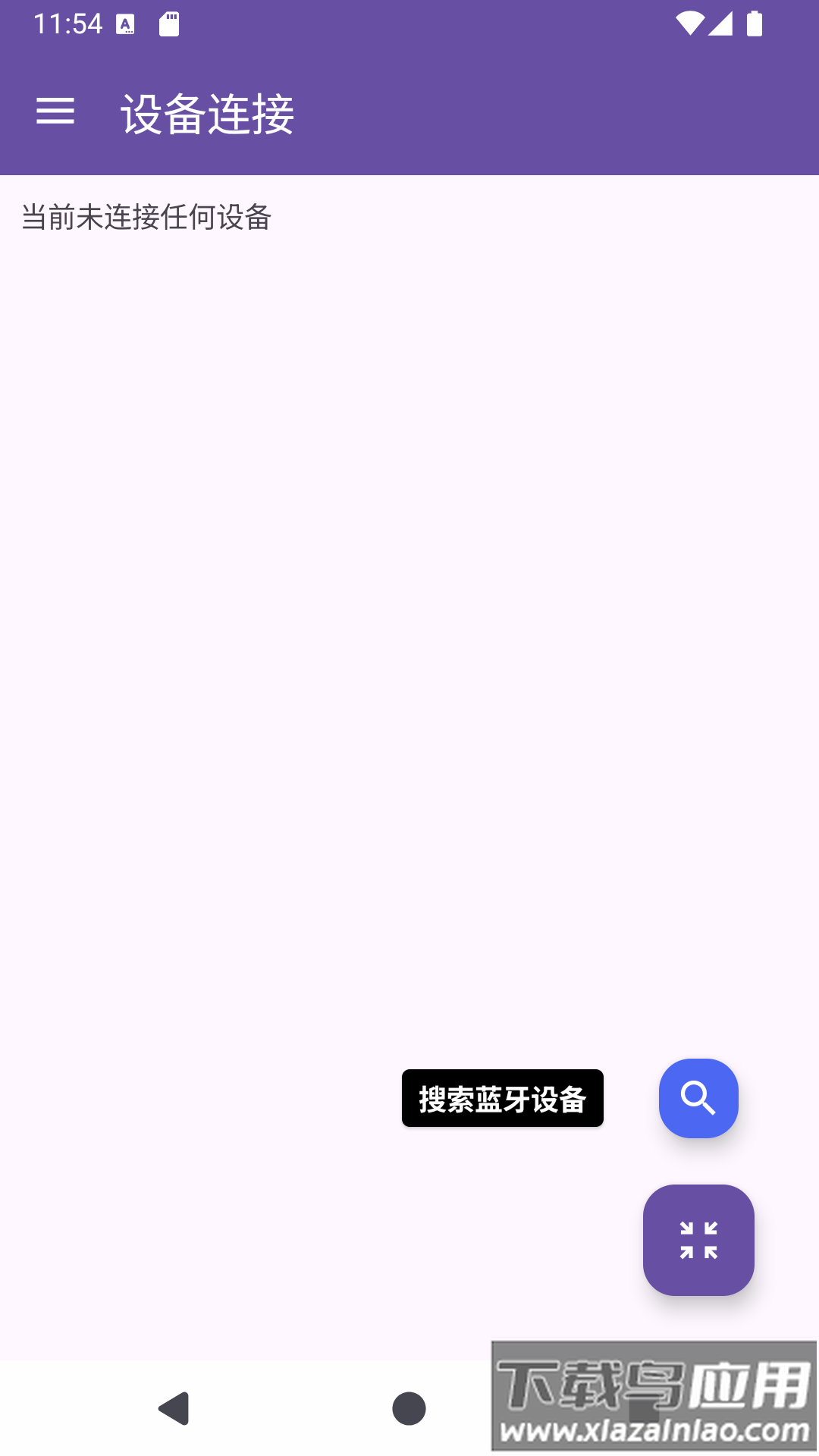Open the hamburger menu beside 设备连接
819x1456 pixels.
point(55,112)
